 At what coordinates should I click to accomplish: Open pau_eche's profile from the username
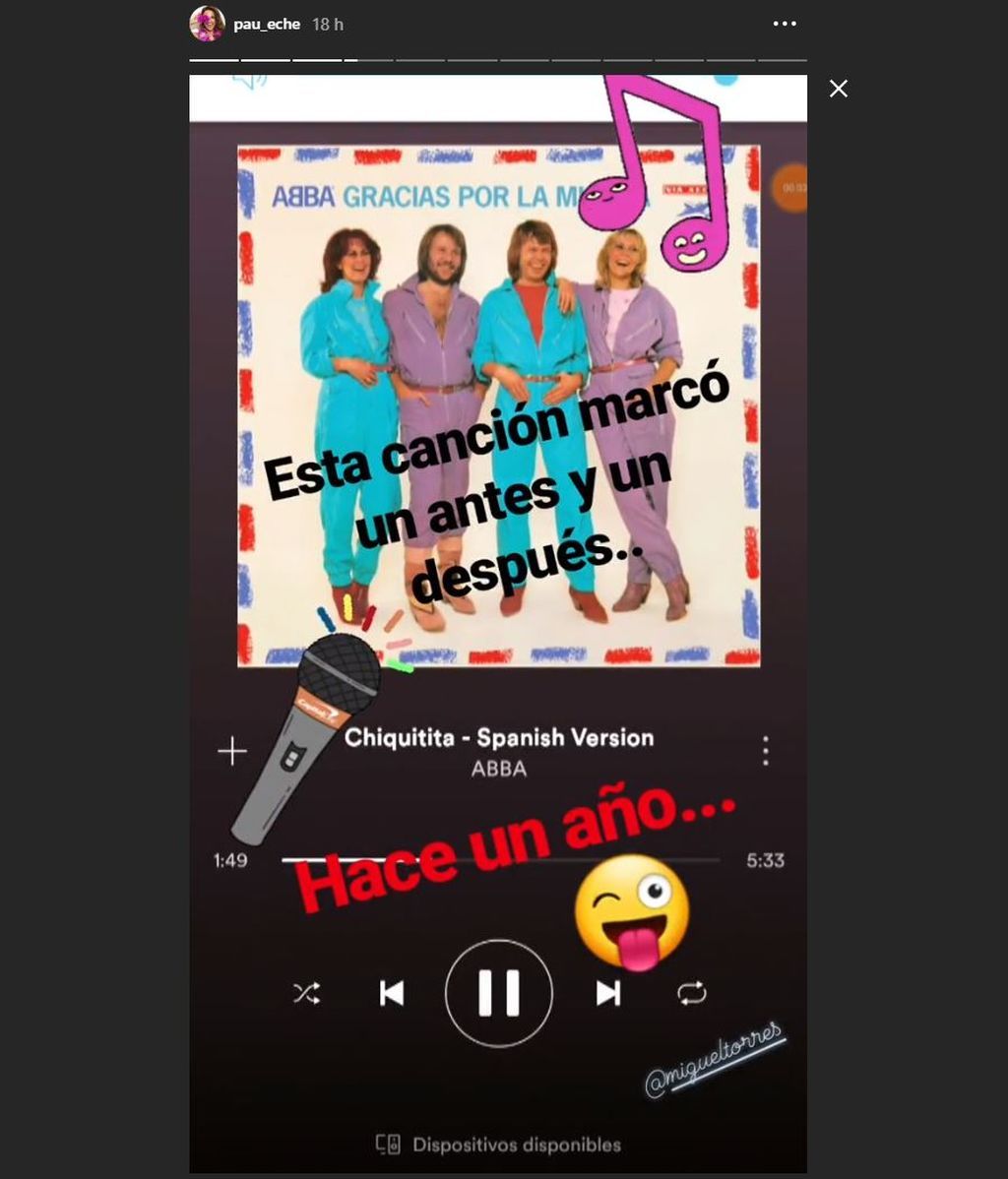pos(267,24)
